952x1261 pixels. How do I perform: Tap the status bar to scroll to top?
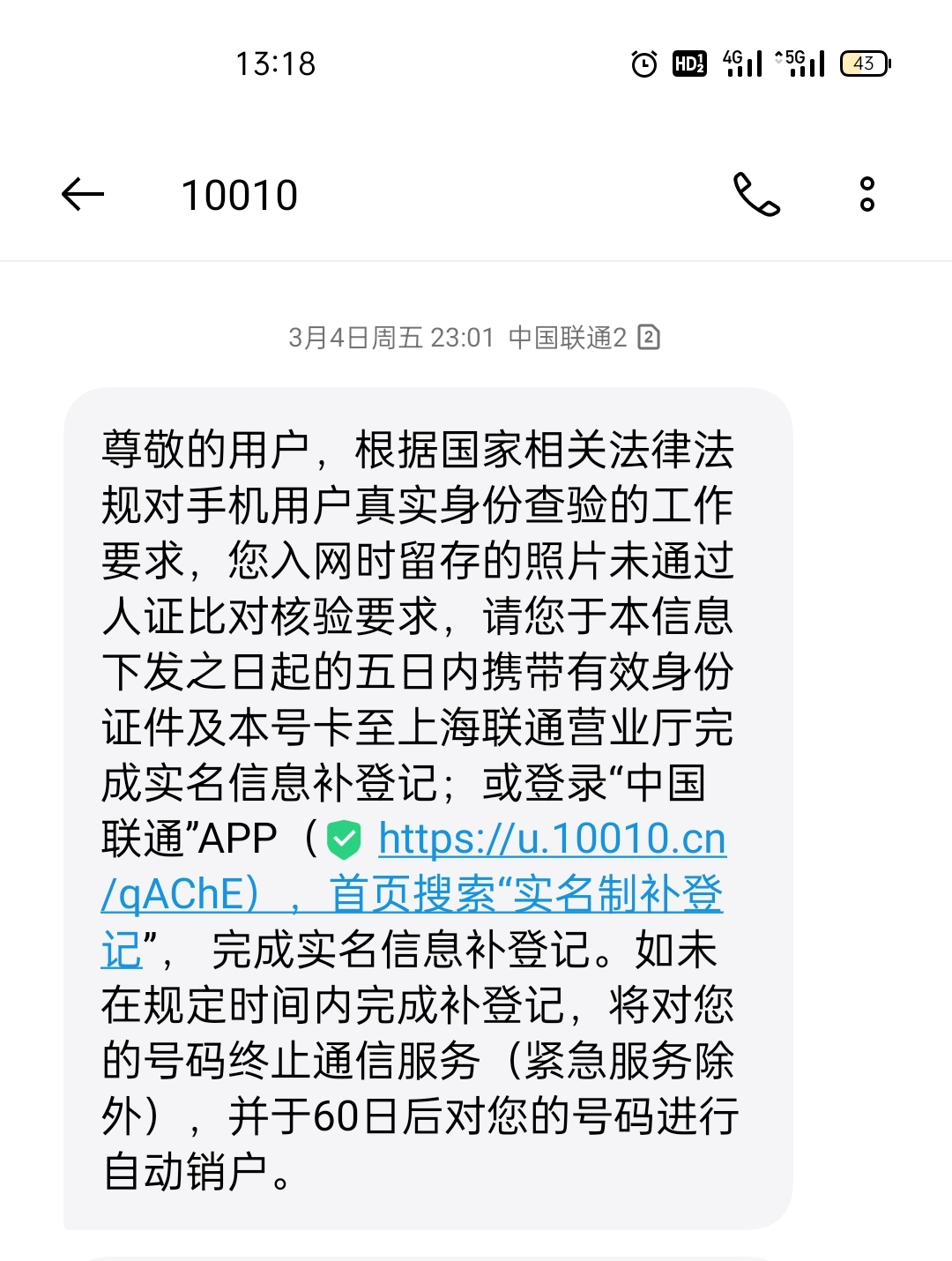point(476,63)
